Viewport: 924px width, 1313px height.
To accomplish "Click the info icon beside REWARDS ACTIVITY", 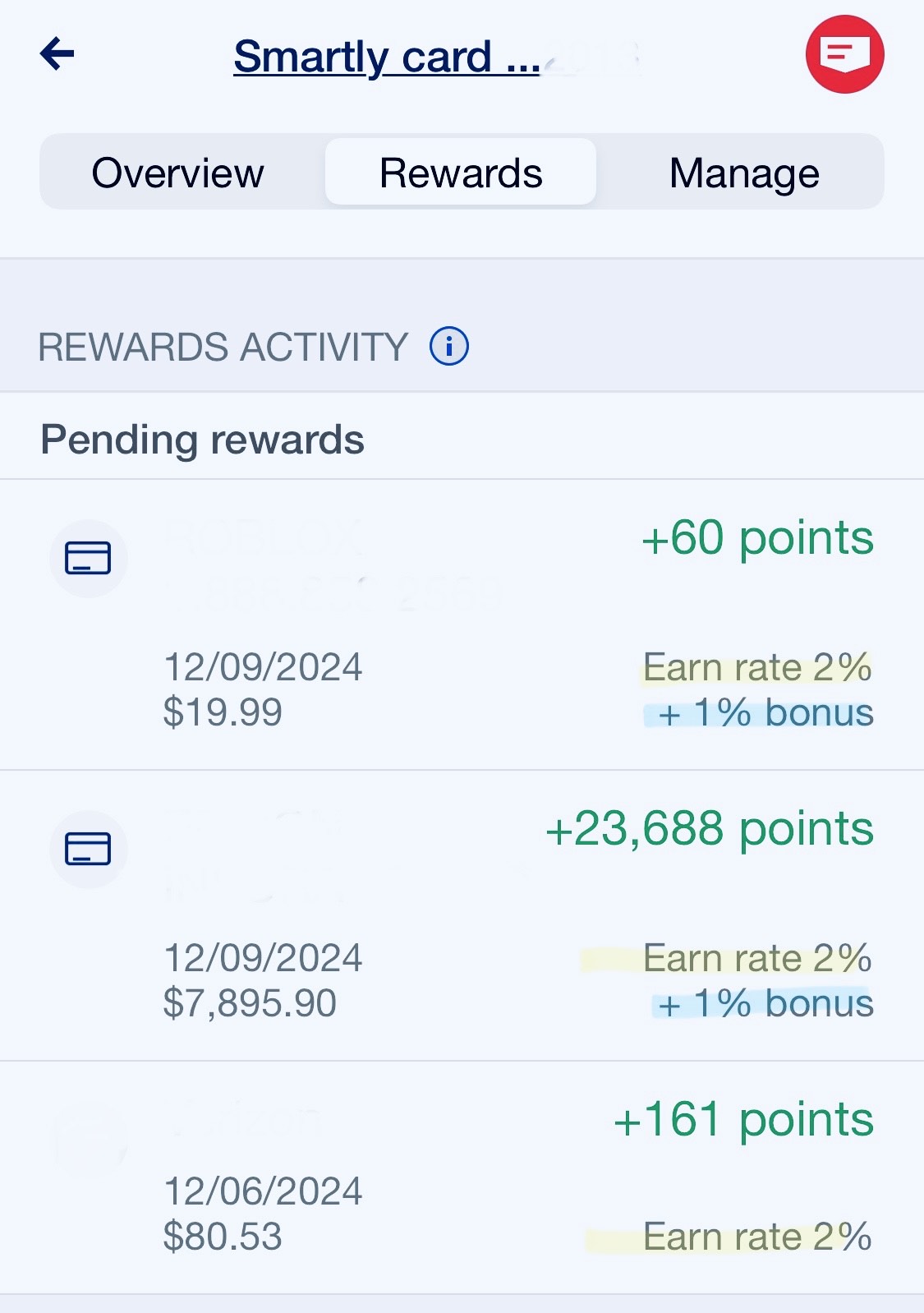I will point(448,346).
